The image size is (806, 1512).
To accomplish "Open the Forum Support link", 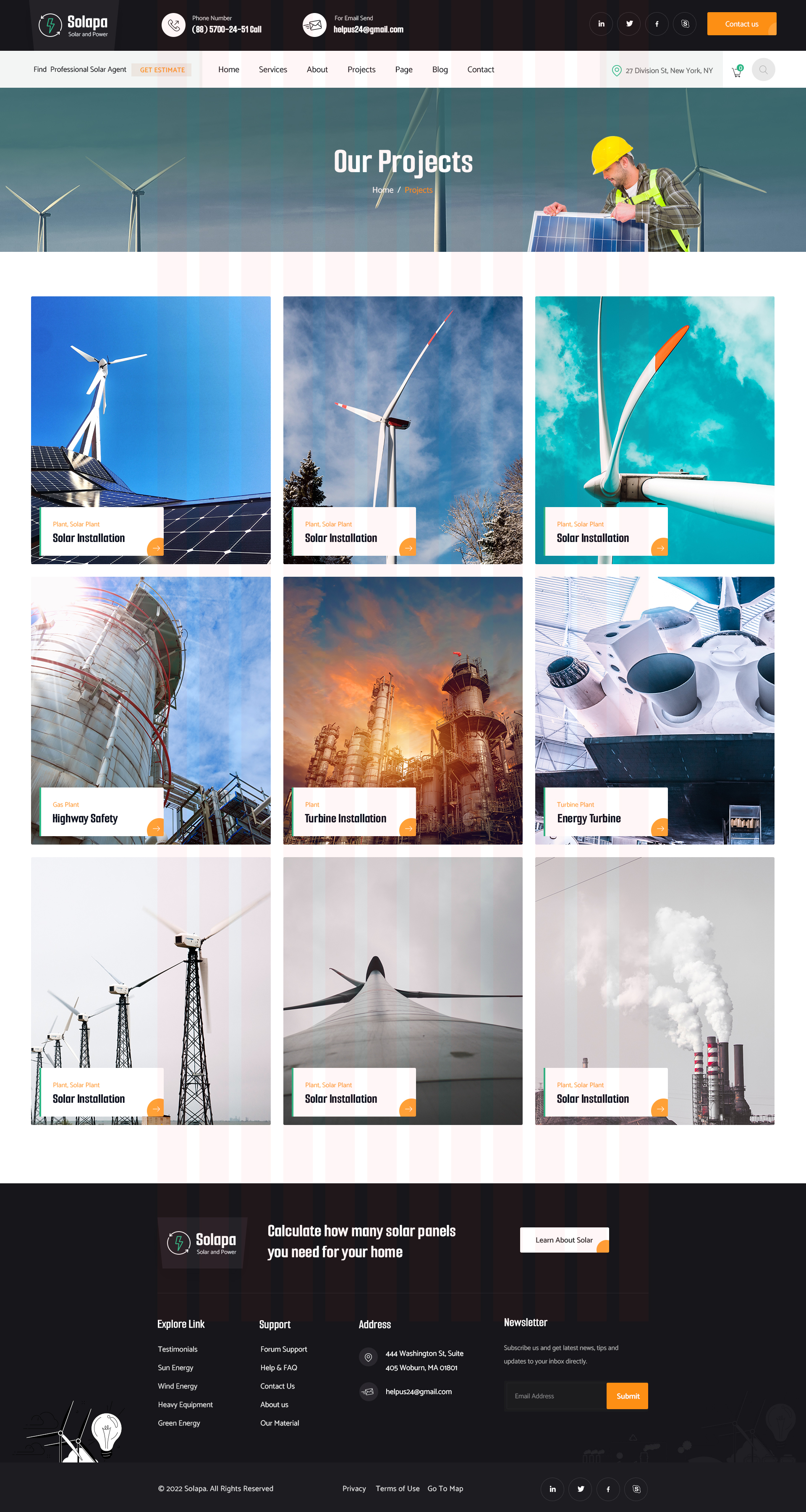I will coord(283,1349).
